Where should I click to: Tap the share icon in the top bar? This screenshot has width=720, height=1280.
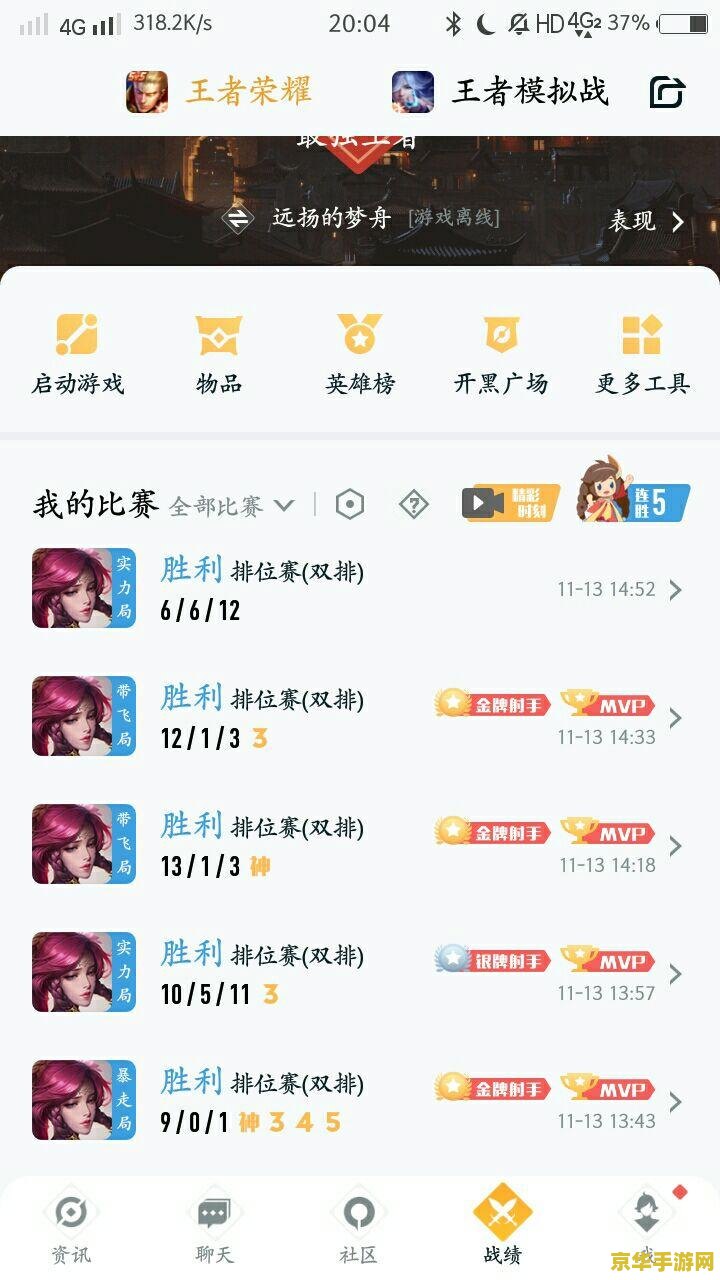point(667,92)
